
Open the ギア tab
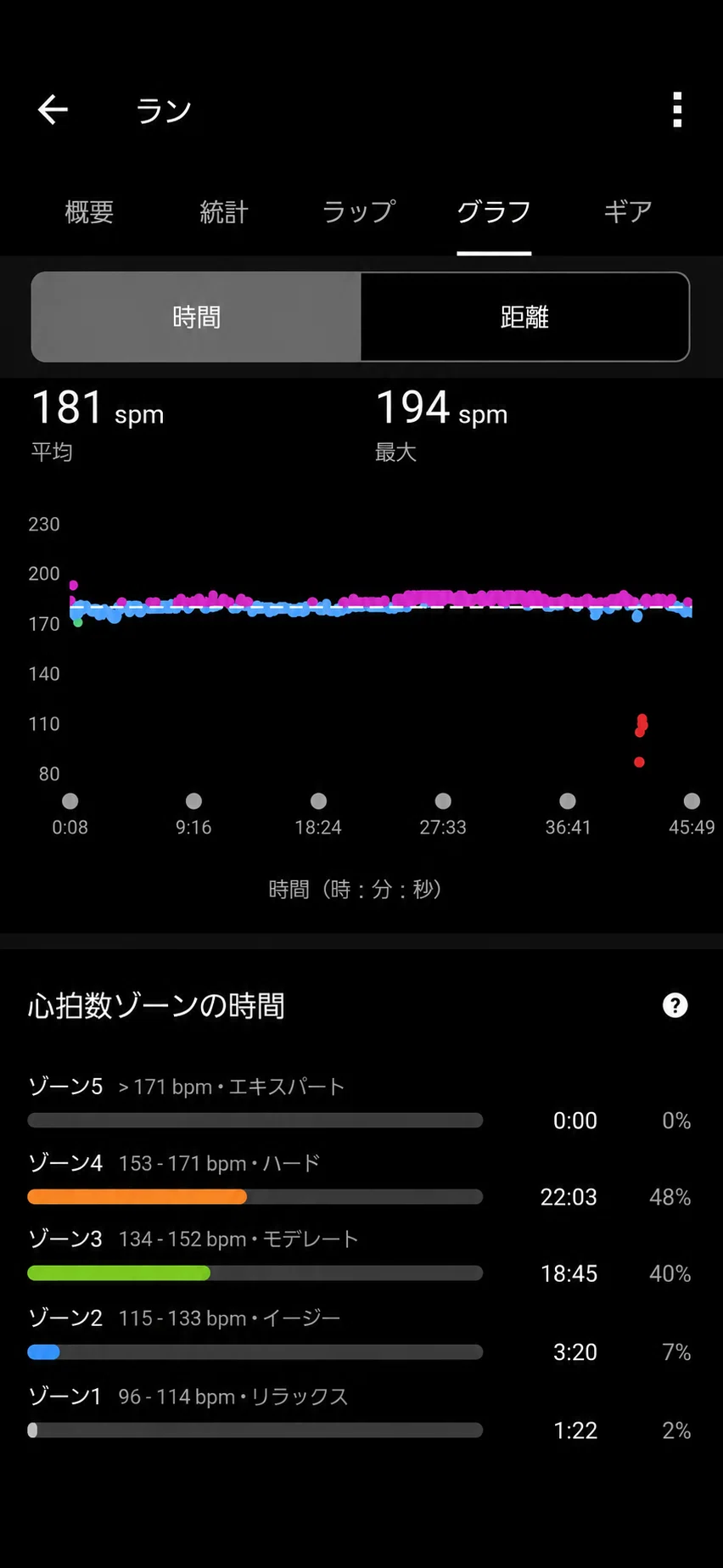628,211
